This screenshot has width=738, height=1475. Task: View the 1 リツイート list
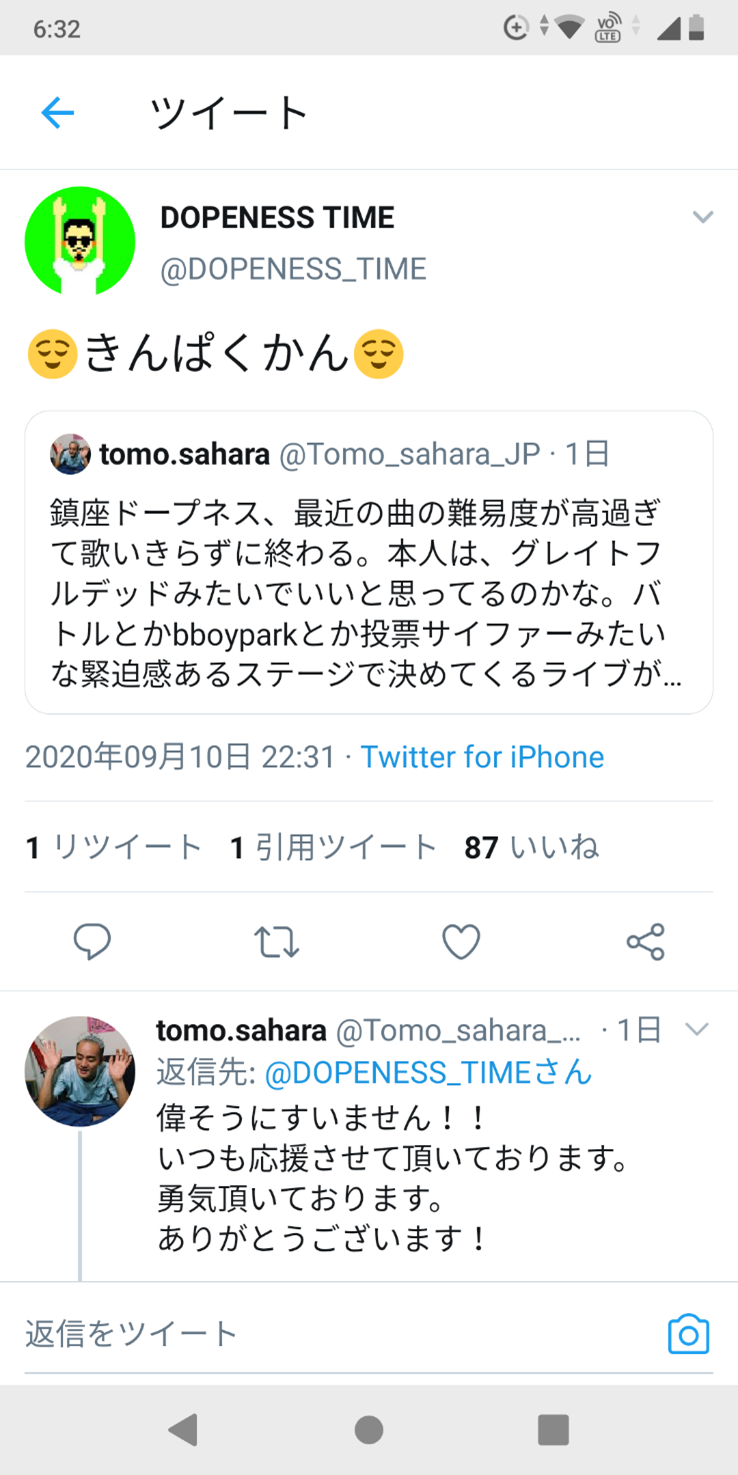[114, 848]
